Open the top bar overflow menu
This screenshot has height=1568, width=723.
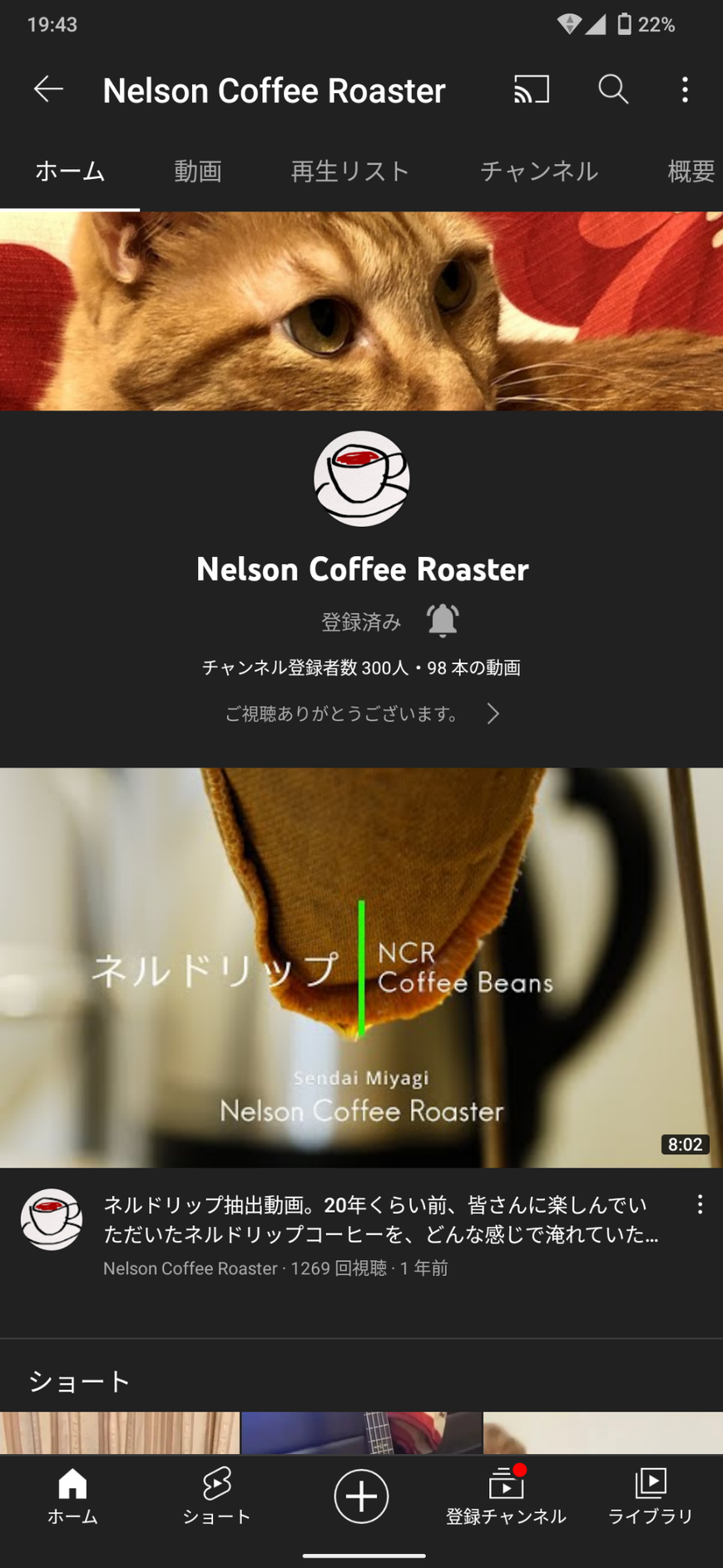pyautogui.click(x=685, y=89)
